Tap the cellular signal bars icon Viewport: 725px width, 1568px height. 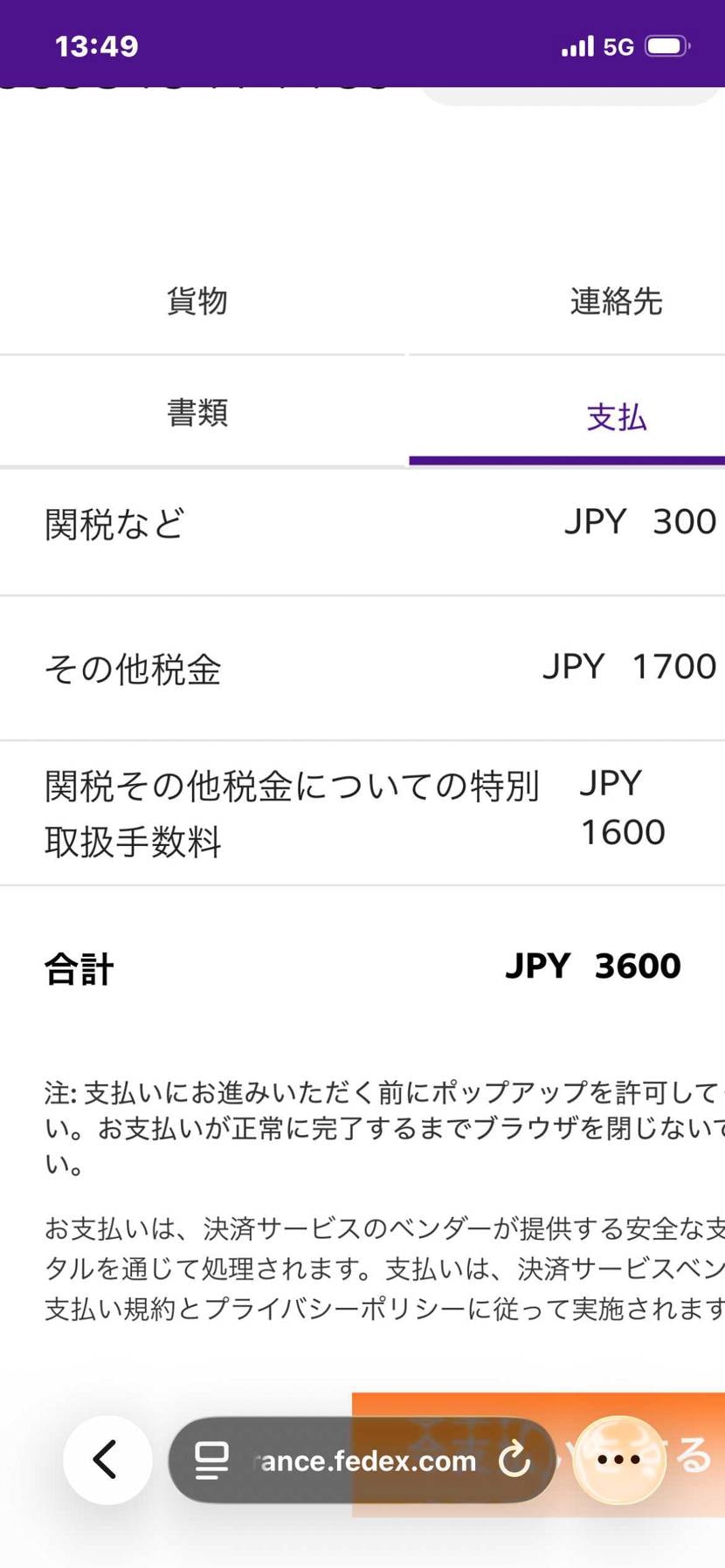coord(576,45)
